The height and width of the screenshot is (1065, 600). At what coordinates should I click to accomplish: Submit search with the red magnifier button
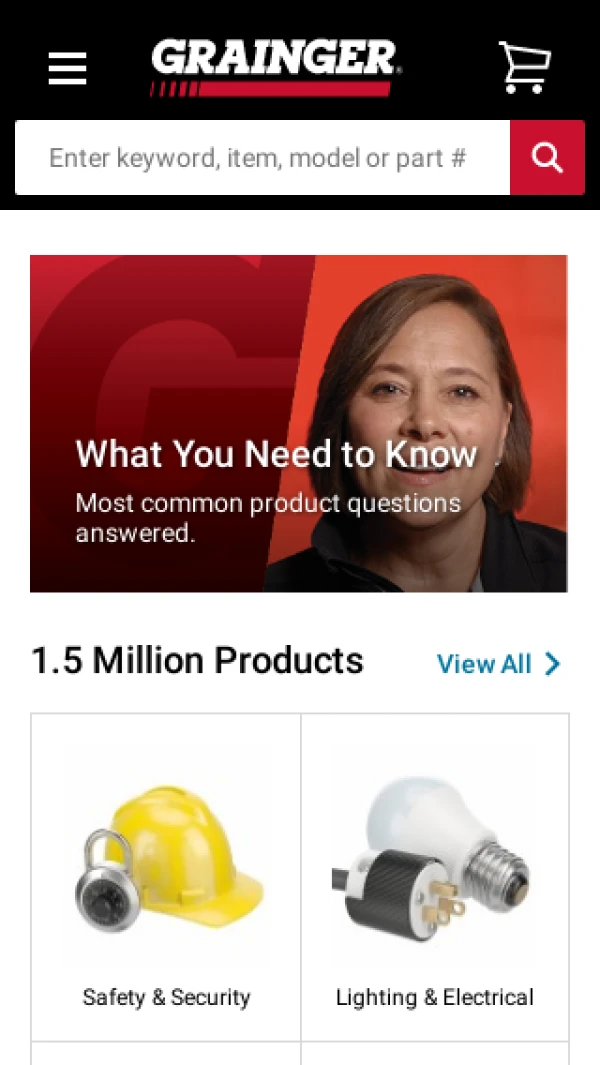547,158
